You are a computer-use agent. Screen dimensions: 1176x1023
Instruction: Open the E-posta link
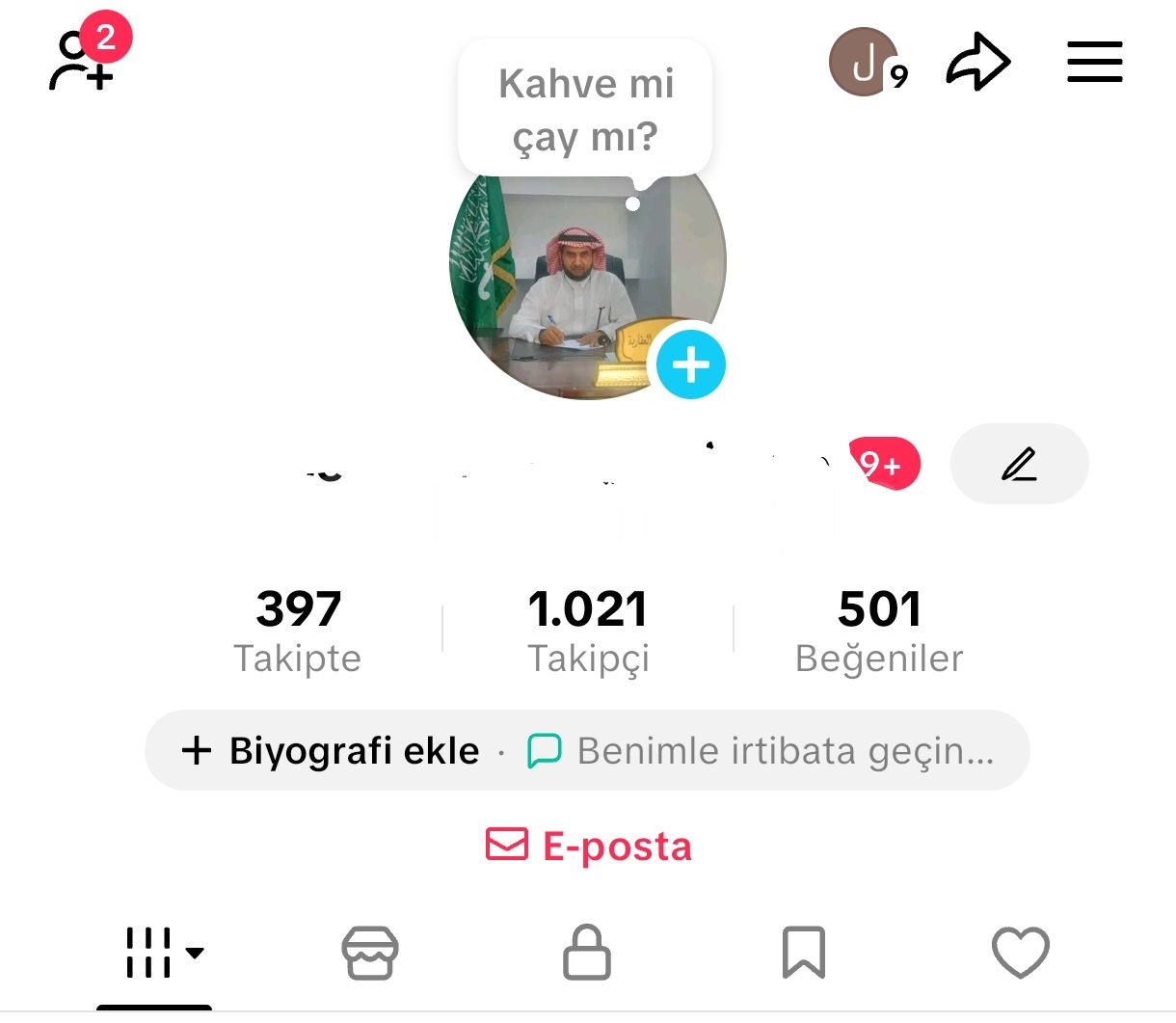point(588,846)
